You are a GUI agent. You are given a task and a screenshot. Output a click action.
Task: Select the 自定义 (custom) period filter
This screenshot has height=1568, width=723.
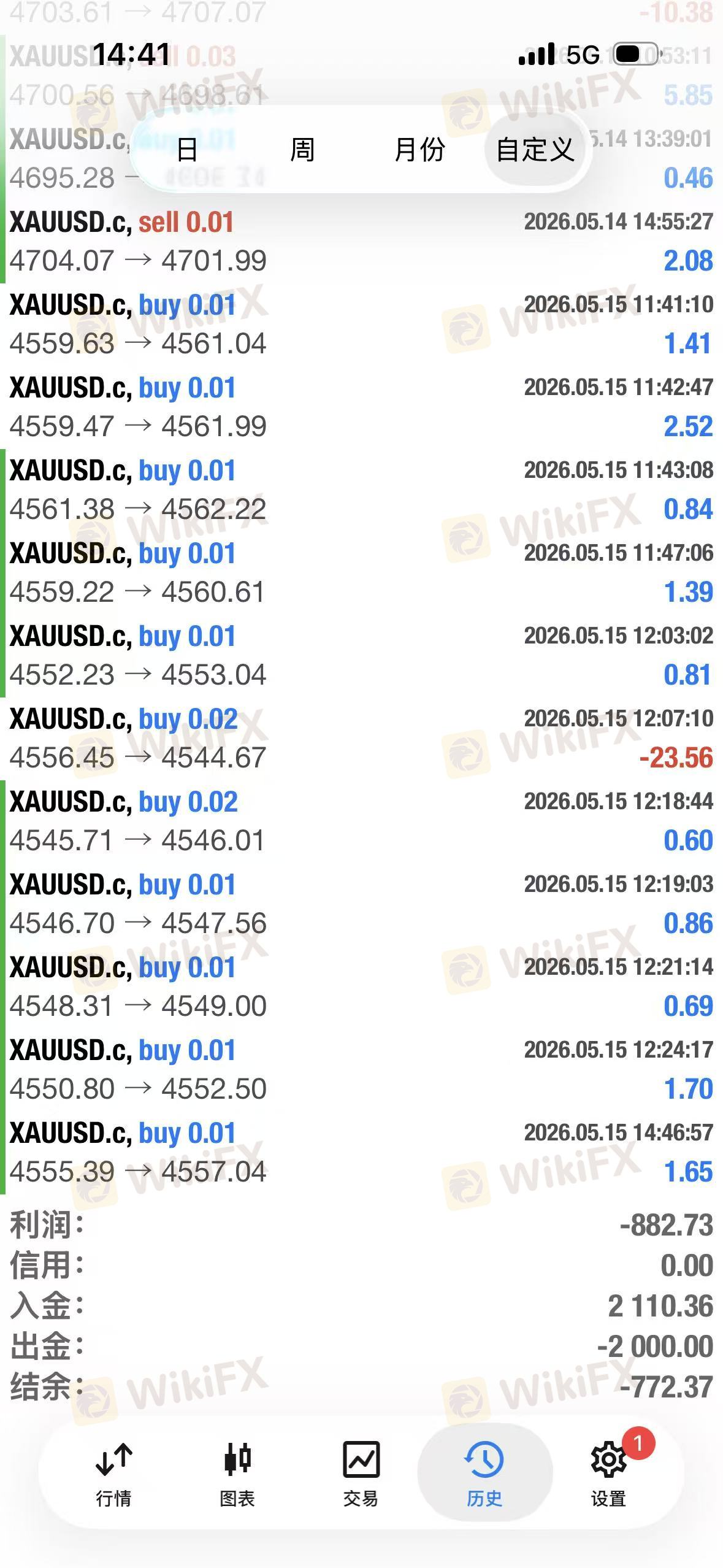tap(535, 149)
